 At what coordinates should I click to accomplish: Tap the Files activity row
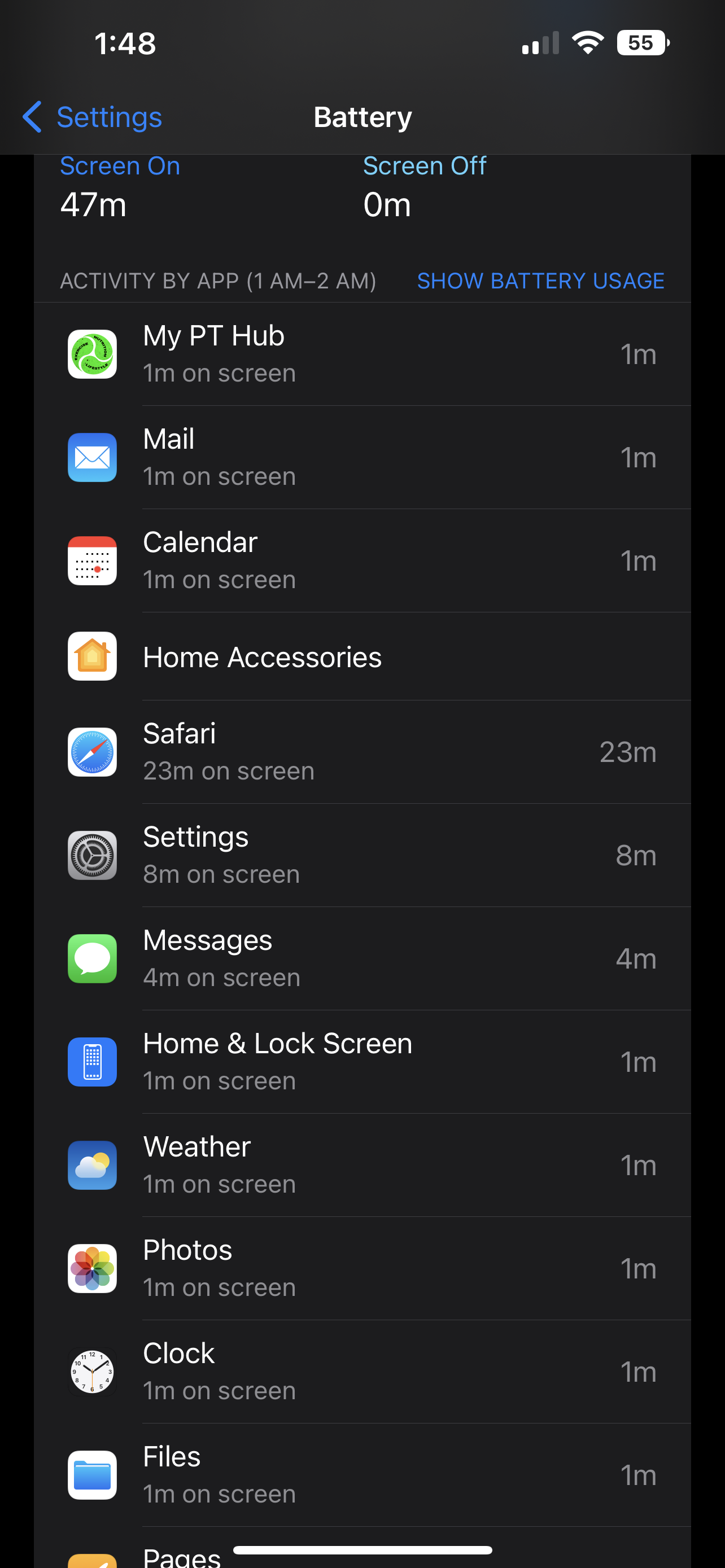point(362,1475)
